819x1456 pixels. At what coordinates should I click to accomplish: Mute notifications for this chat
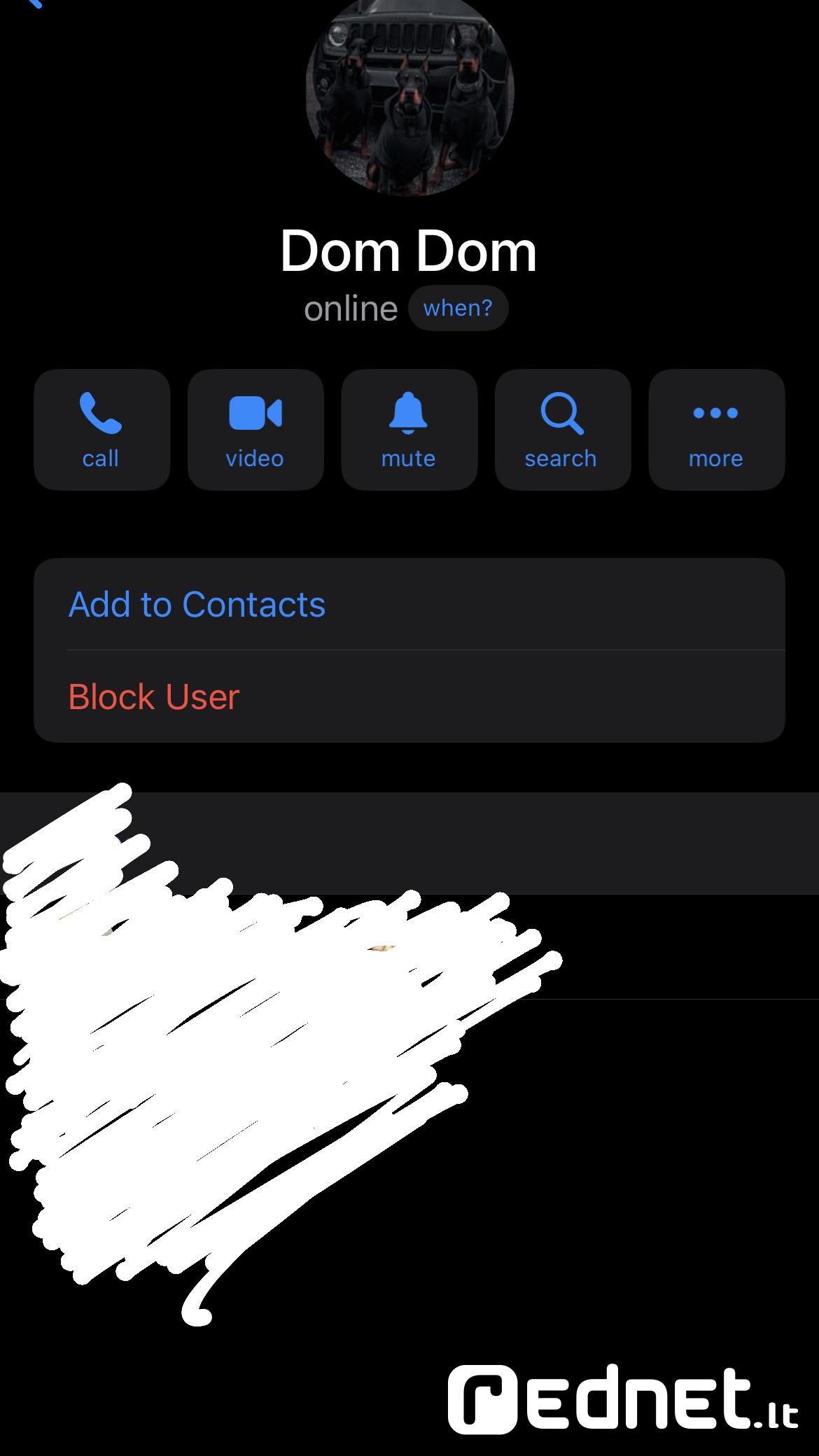tap(409, 429)
